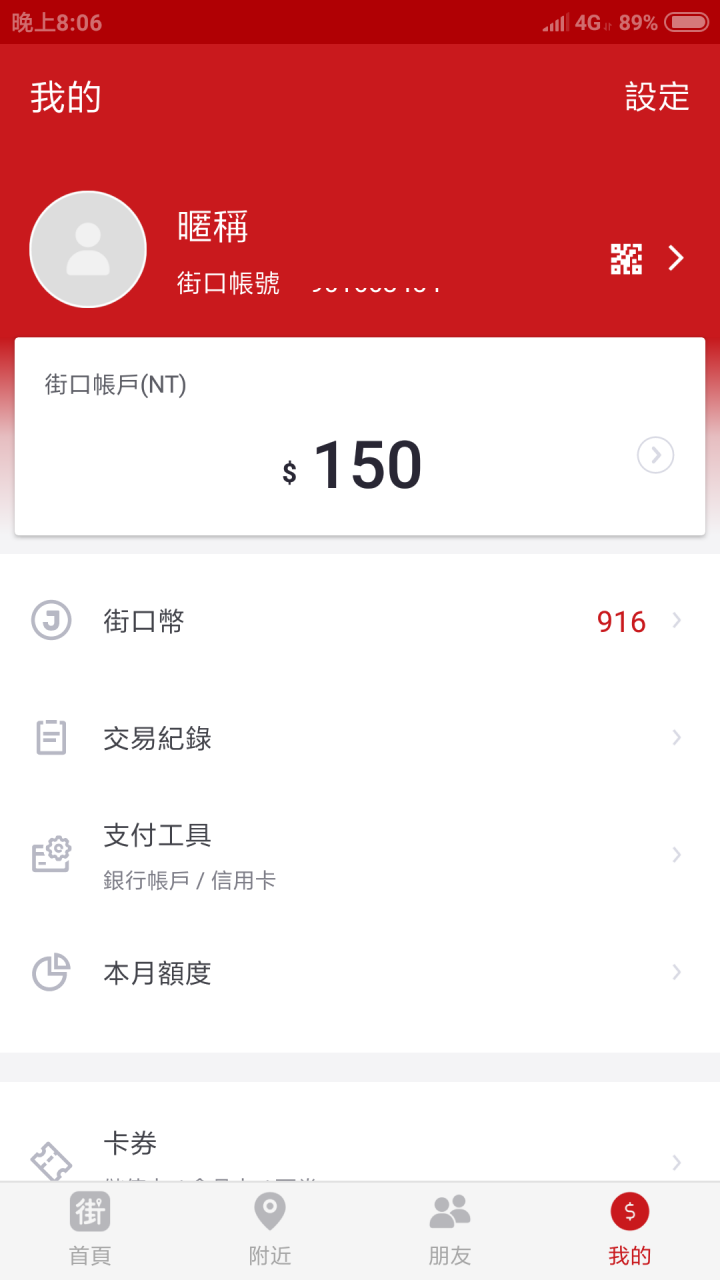Screen dimensions: 720x1280
Task: Open 支付工具 payment tools
Action: coord(360,855)
